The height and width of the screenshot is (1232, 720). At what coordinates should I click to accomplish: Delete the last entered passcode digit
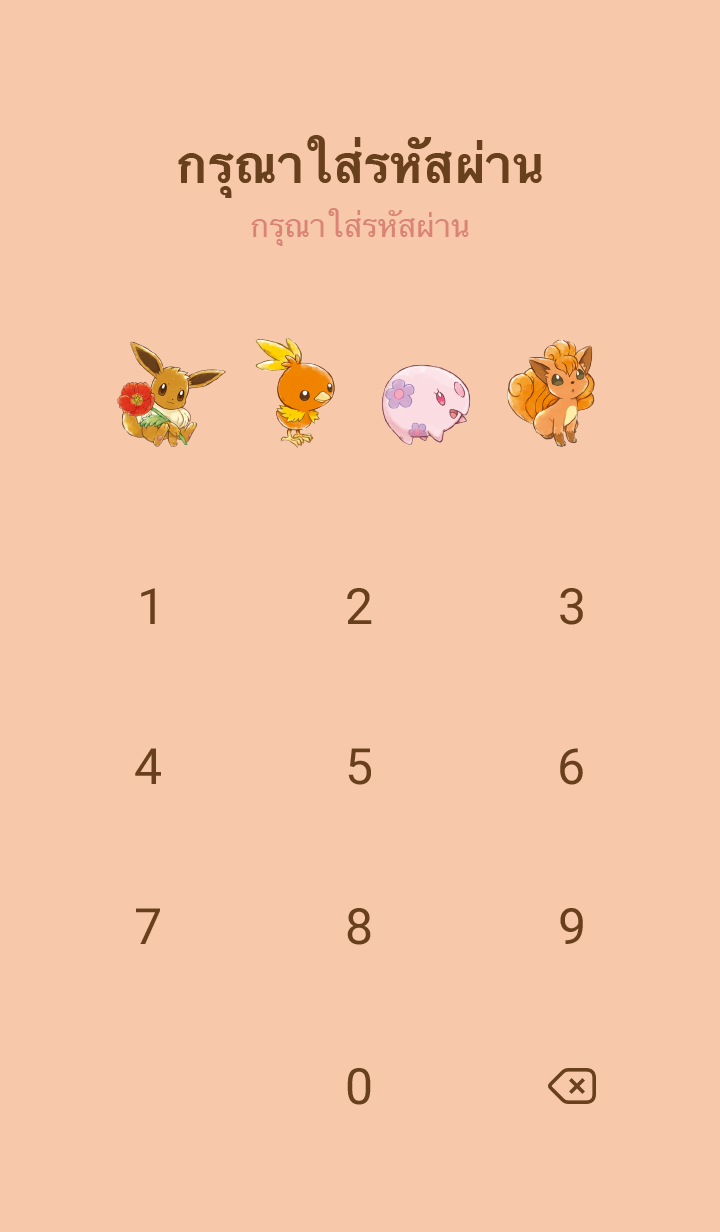click(x=572, y=1086)
